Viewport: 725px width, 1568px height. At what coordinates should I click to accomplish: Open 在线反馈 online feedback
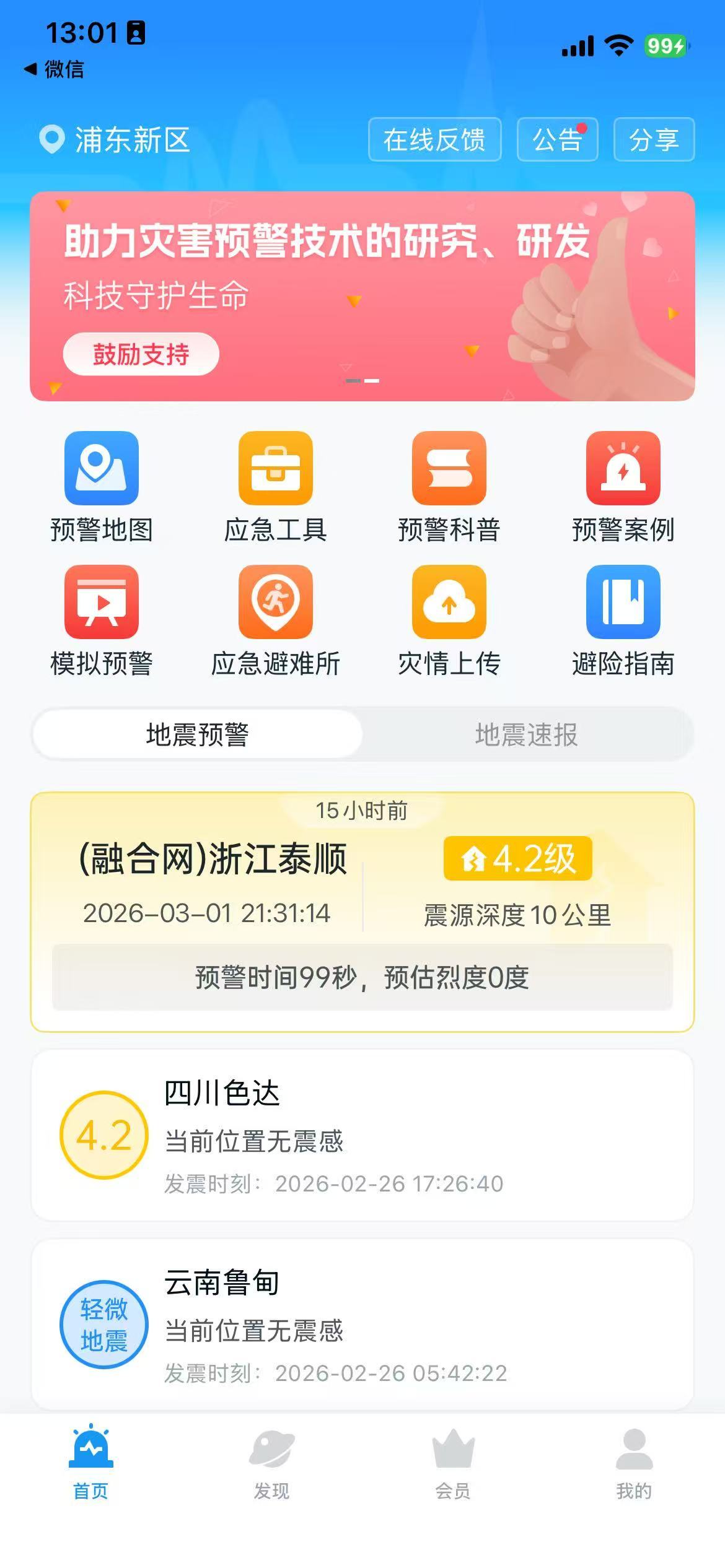pos(434,140)
